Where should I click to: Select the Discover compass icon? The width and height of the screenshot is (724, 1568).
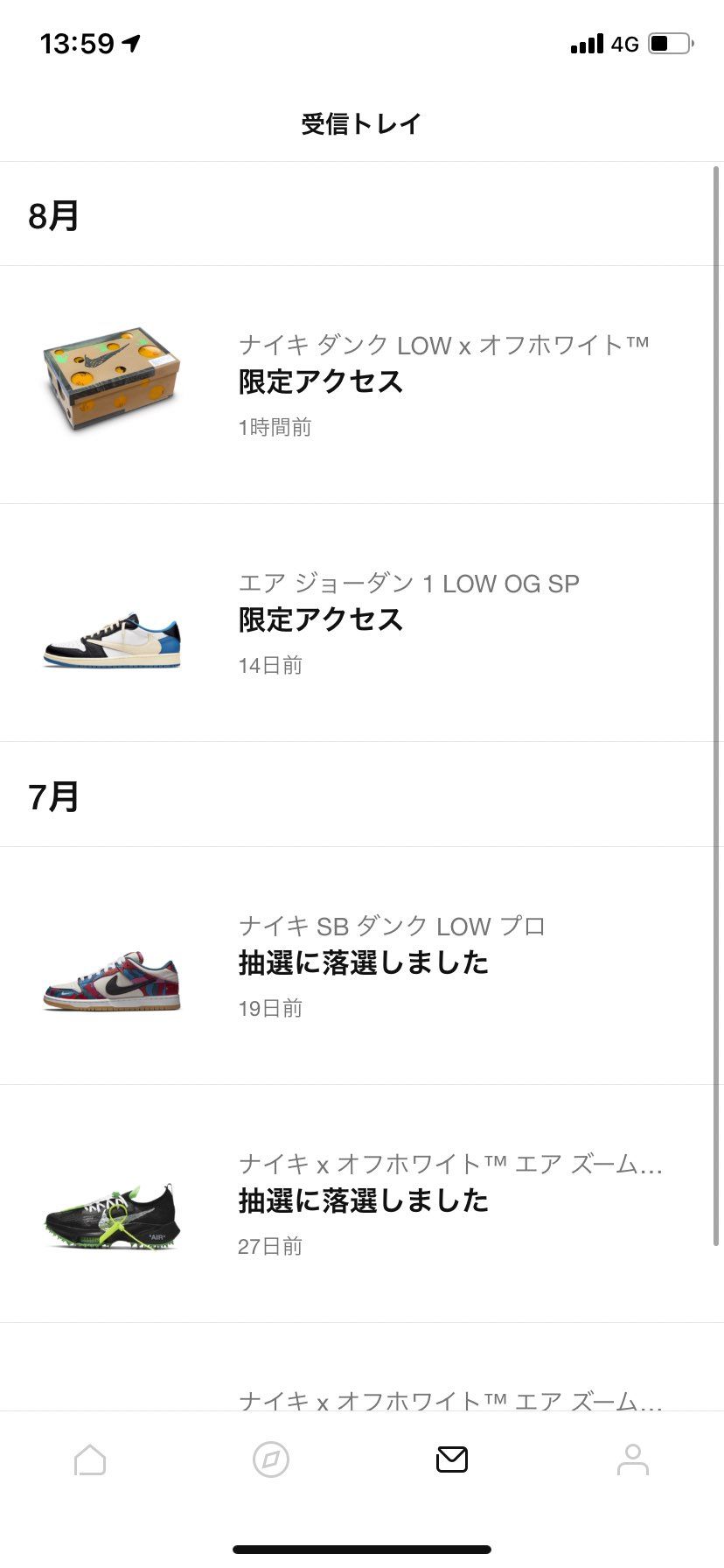click(x=271, y=1459)
